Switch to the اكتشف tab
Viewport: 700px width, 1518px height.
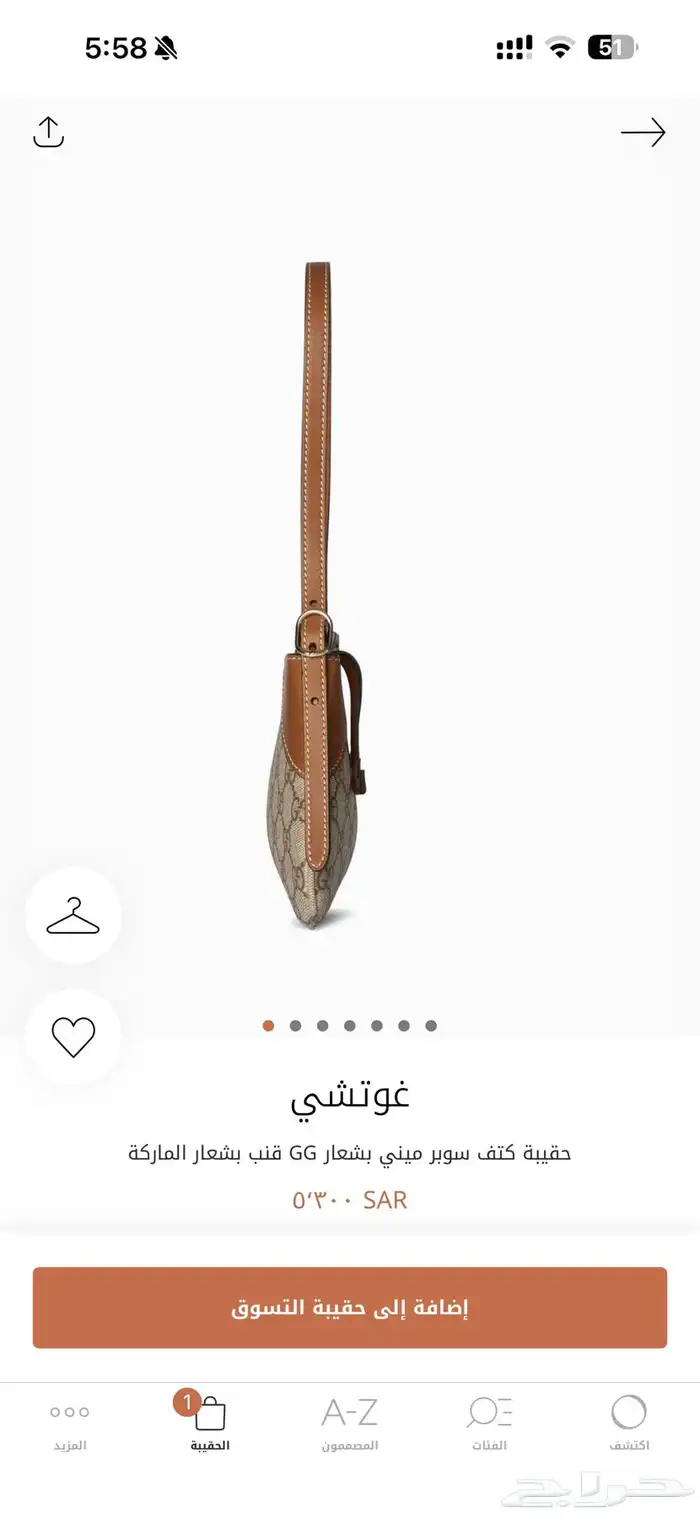(629, 1423)
